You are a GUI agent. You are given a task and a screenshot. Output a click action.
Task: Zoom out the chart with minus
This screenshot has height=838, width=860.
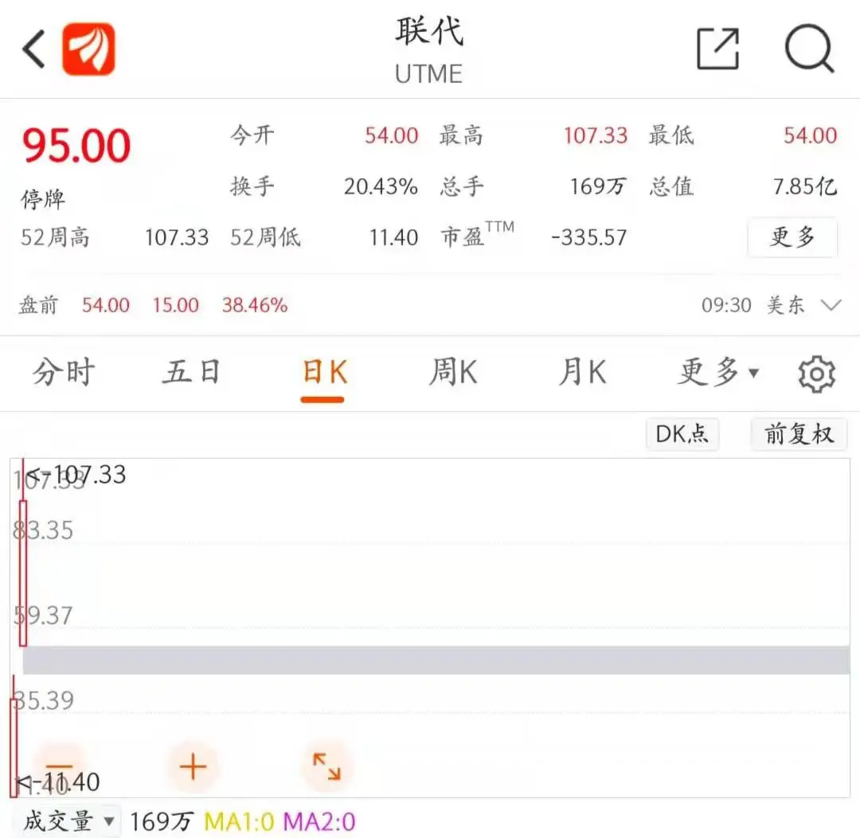coord(60,765)
